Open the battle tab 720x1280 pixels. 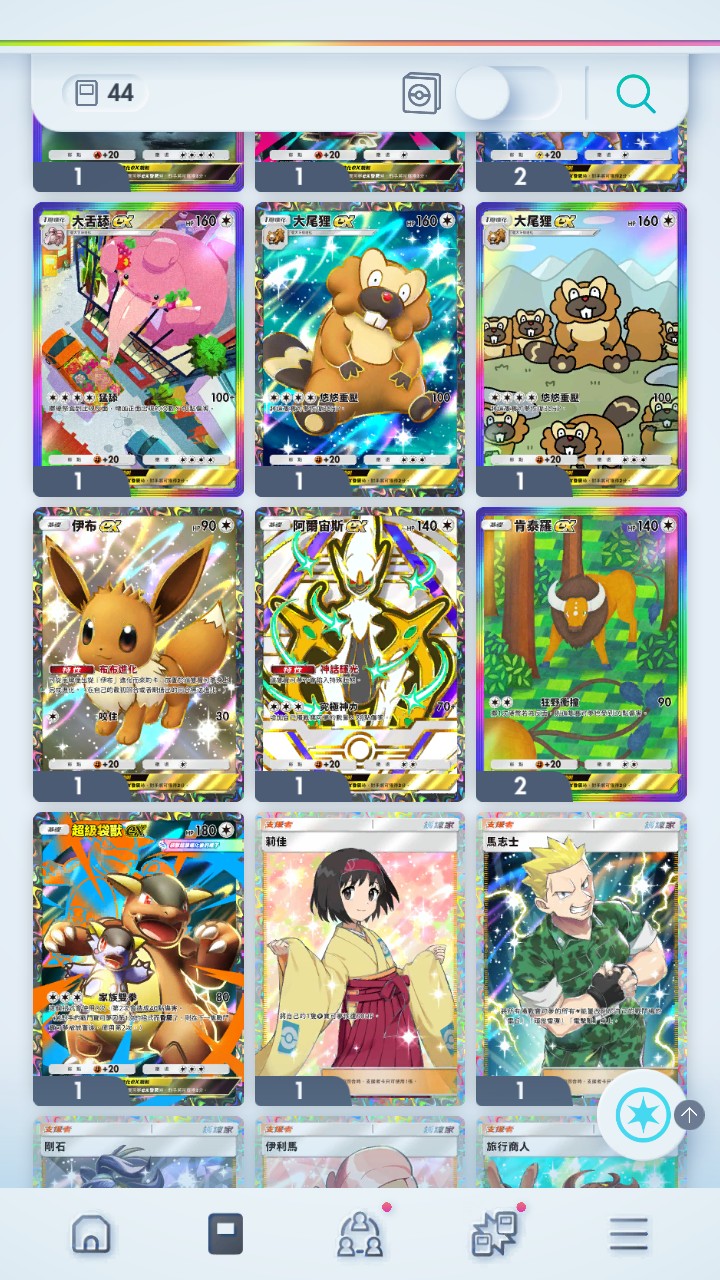coord(494,1235)
